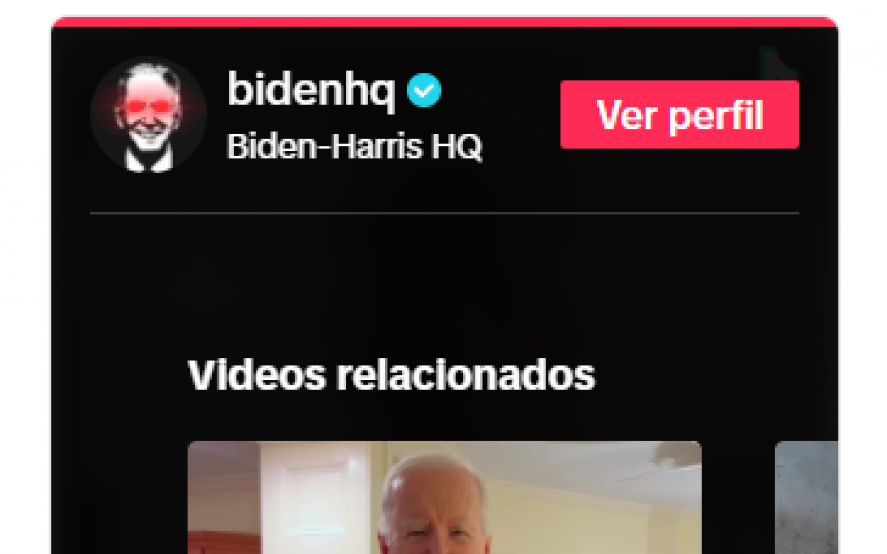Open the bidenhq username link
This screenshot has width=887, height=554.
(x=311, y=91)
